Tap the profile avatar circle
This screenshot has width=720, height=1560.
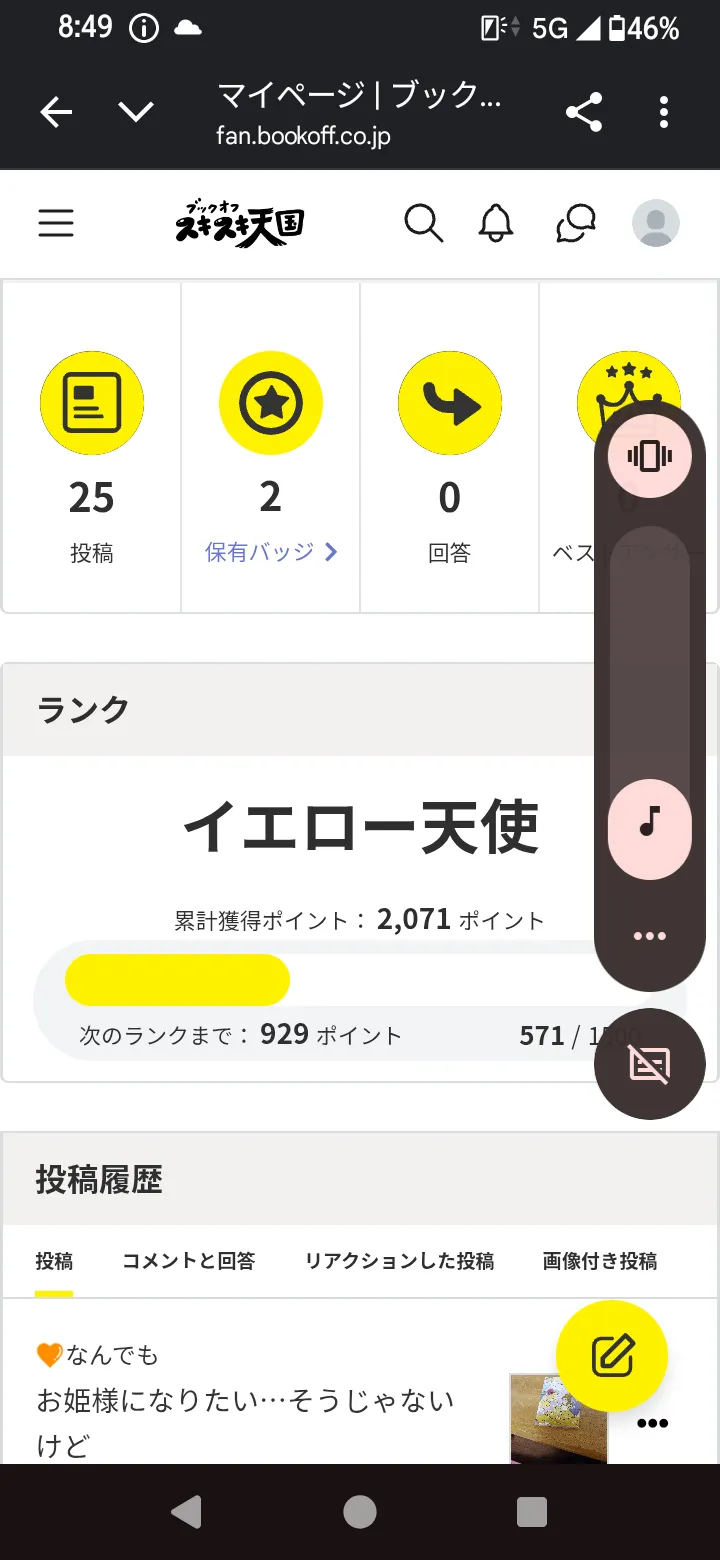point(655,224)
